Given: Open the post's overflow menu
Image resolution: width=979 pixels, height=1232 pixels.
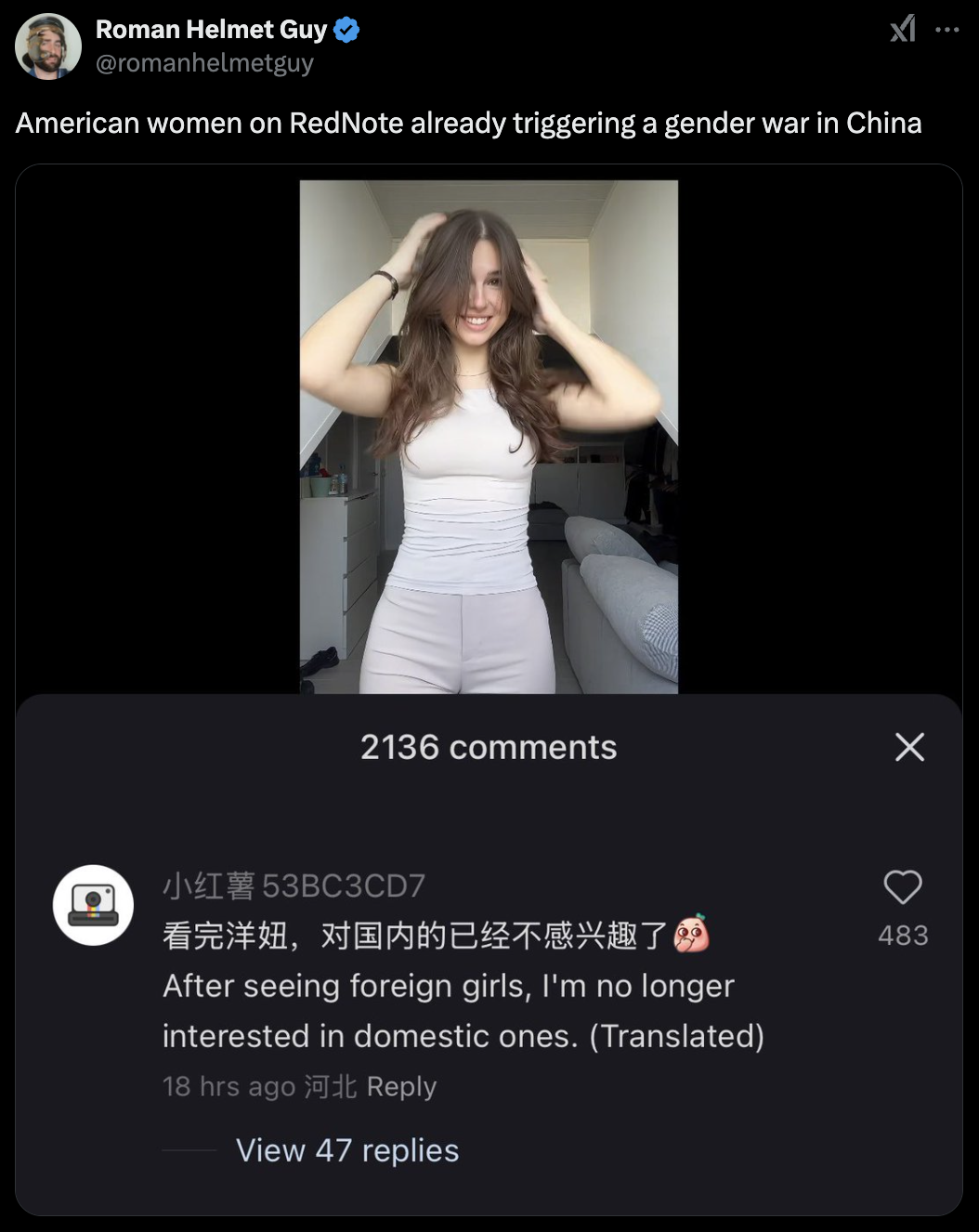Looking at the screenshot, I should [x=947, y=30].
